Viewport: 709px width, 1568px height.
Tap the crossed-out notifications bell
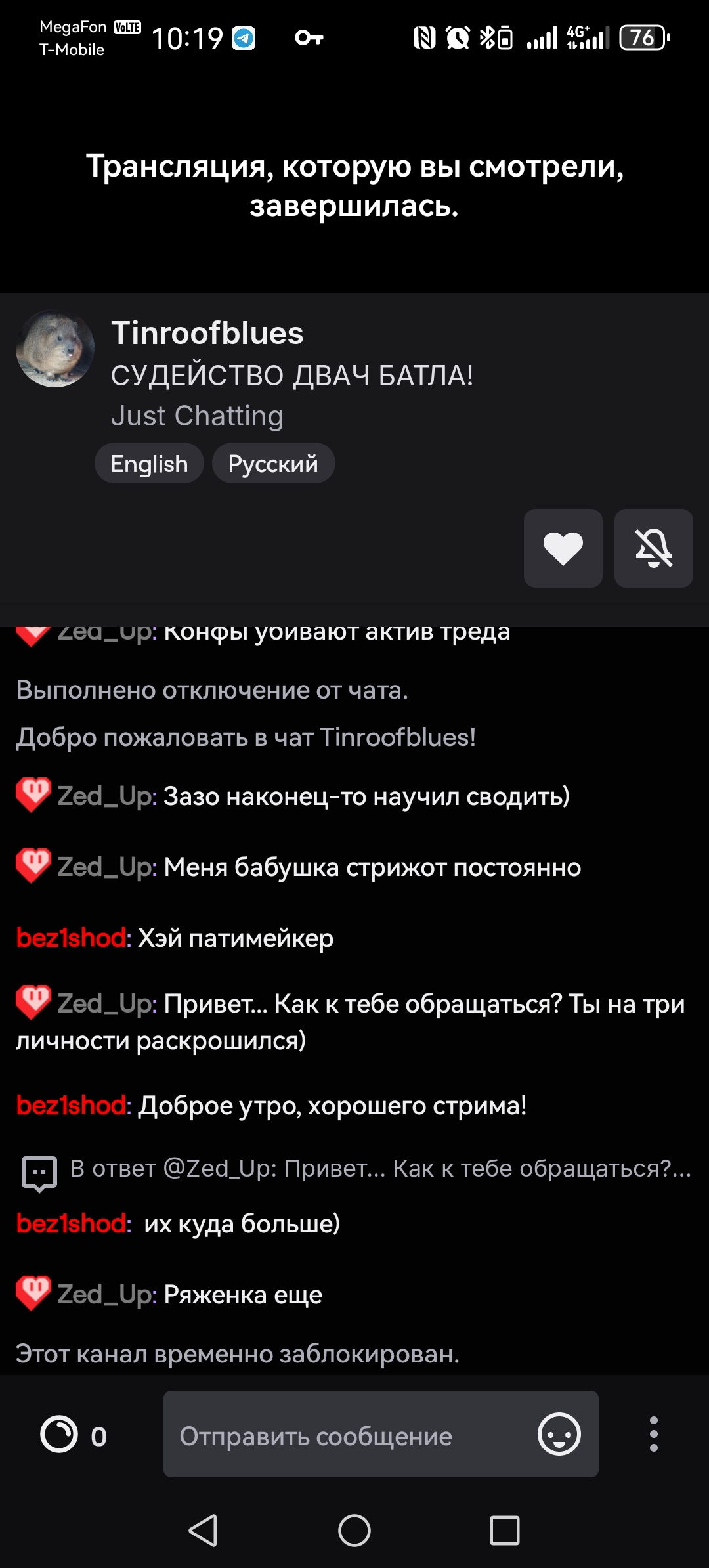tap(653, 548)
